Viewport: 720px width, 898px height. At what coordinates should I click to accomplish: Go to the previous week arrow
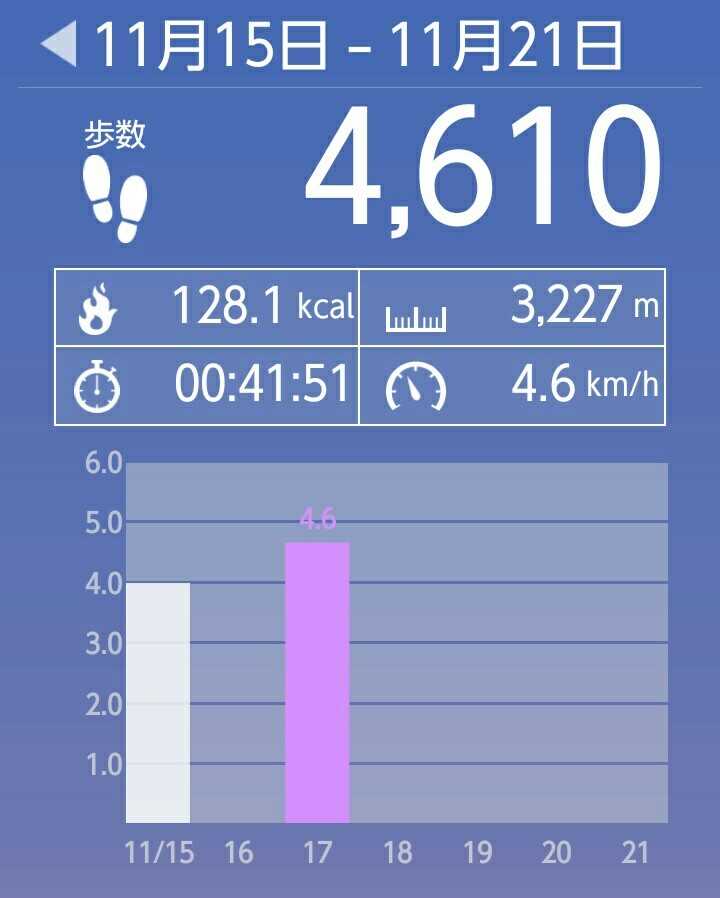(58, 46)
